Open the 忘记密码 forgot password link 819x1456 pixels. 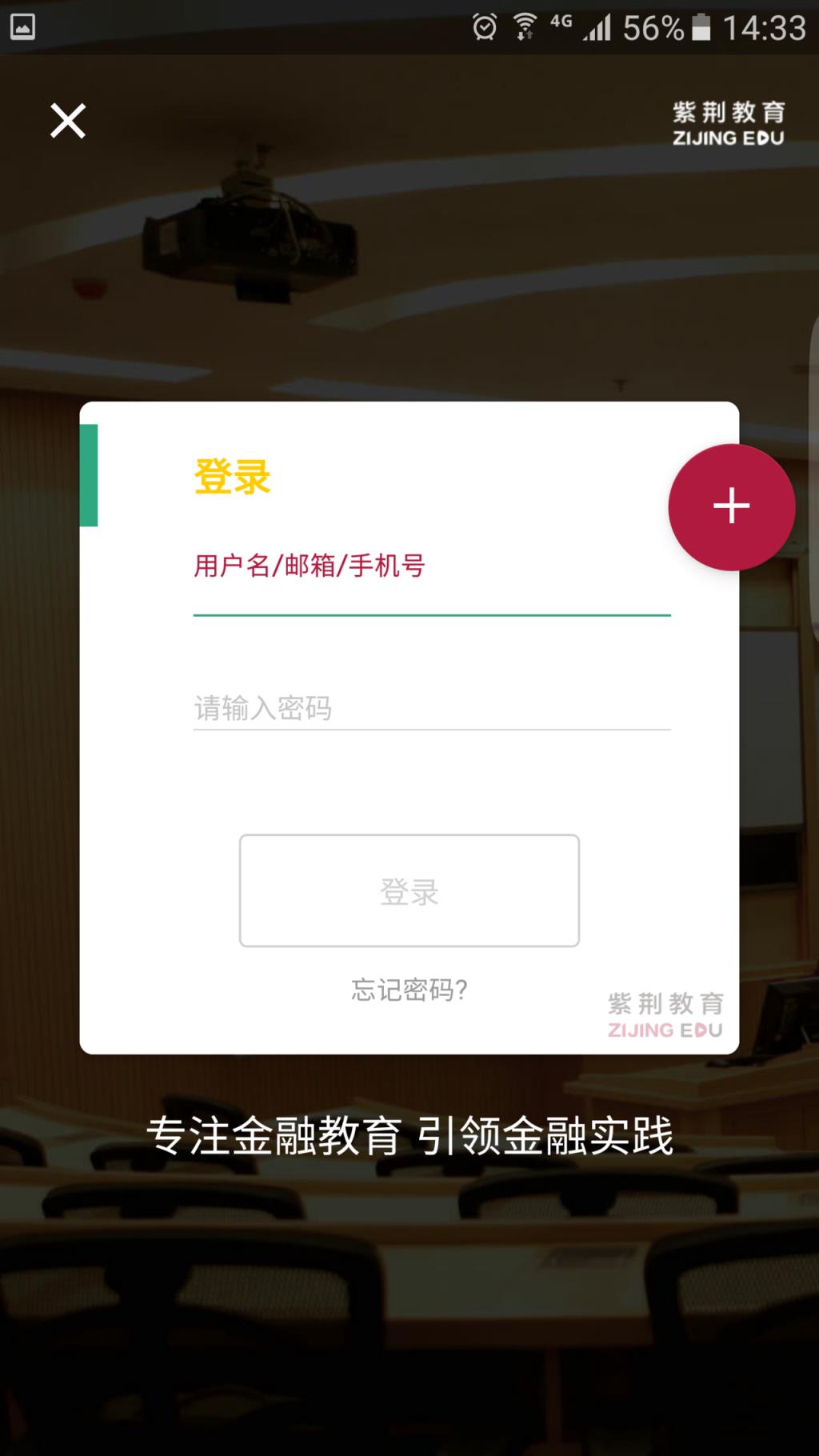[x=408, y=990]
